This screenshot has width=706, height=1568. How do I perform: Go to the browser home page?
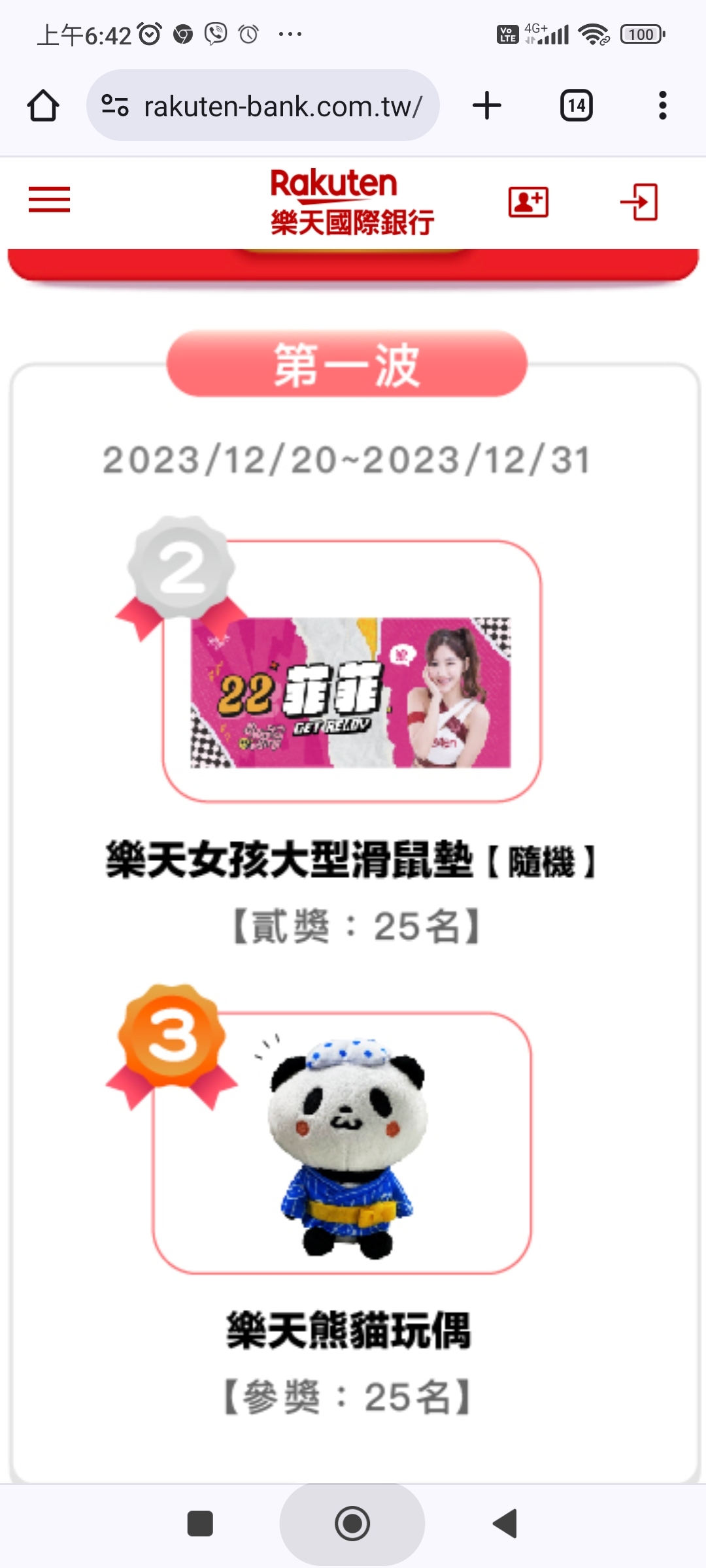click(43, 105)
